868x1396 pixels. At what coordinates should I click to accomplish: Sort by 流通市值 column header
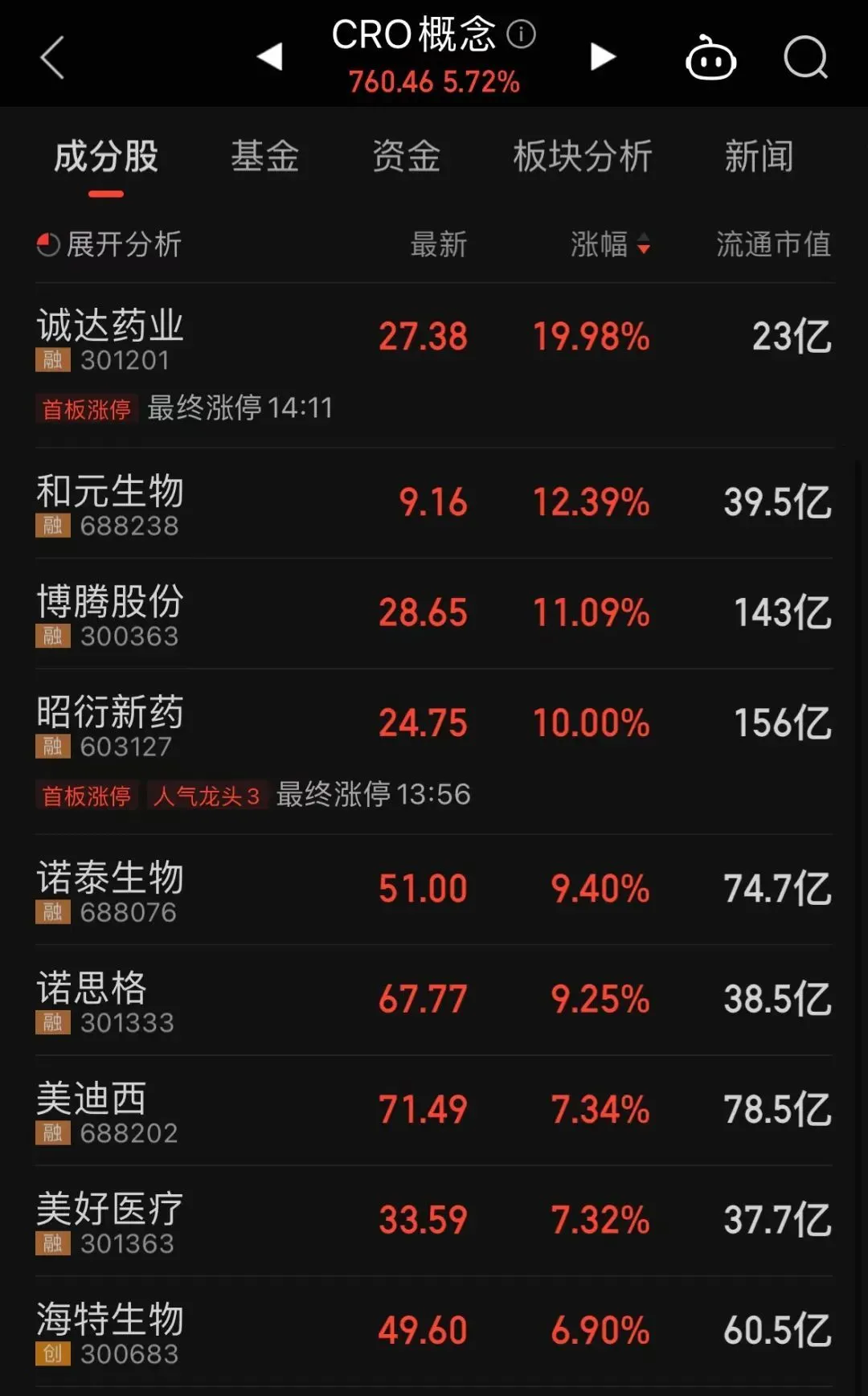(x=774, y=245)
